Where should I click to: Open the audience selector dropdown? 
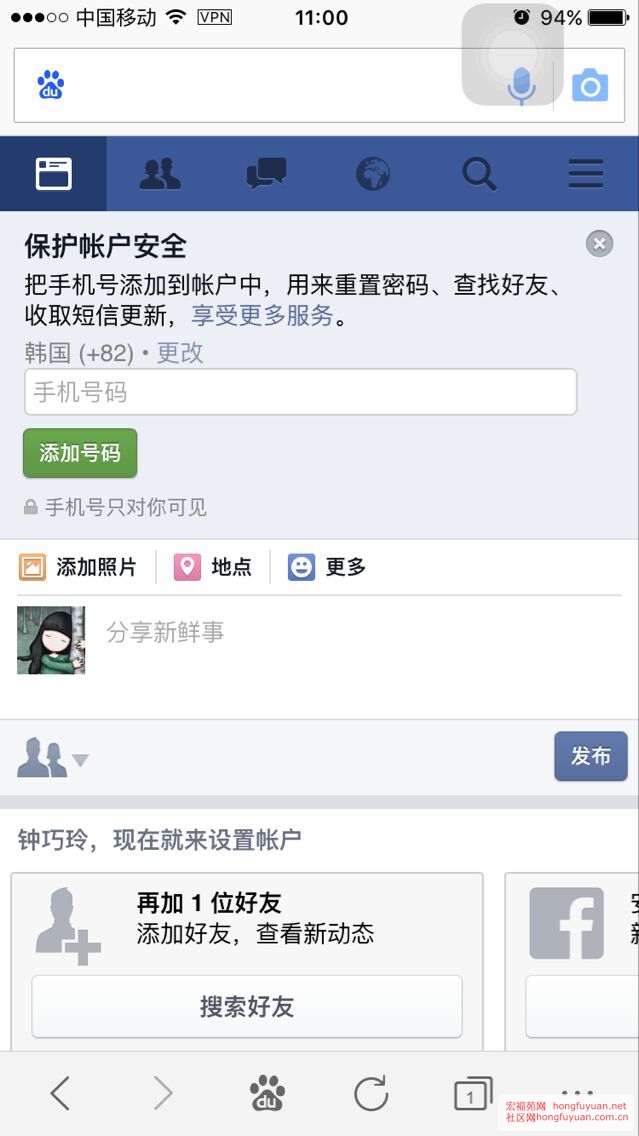(52, 759)
